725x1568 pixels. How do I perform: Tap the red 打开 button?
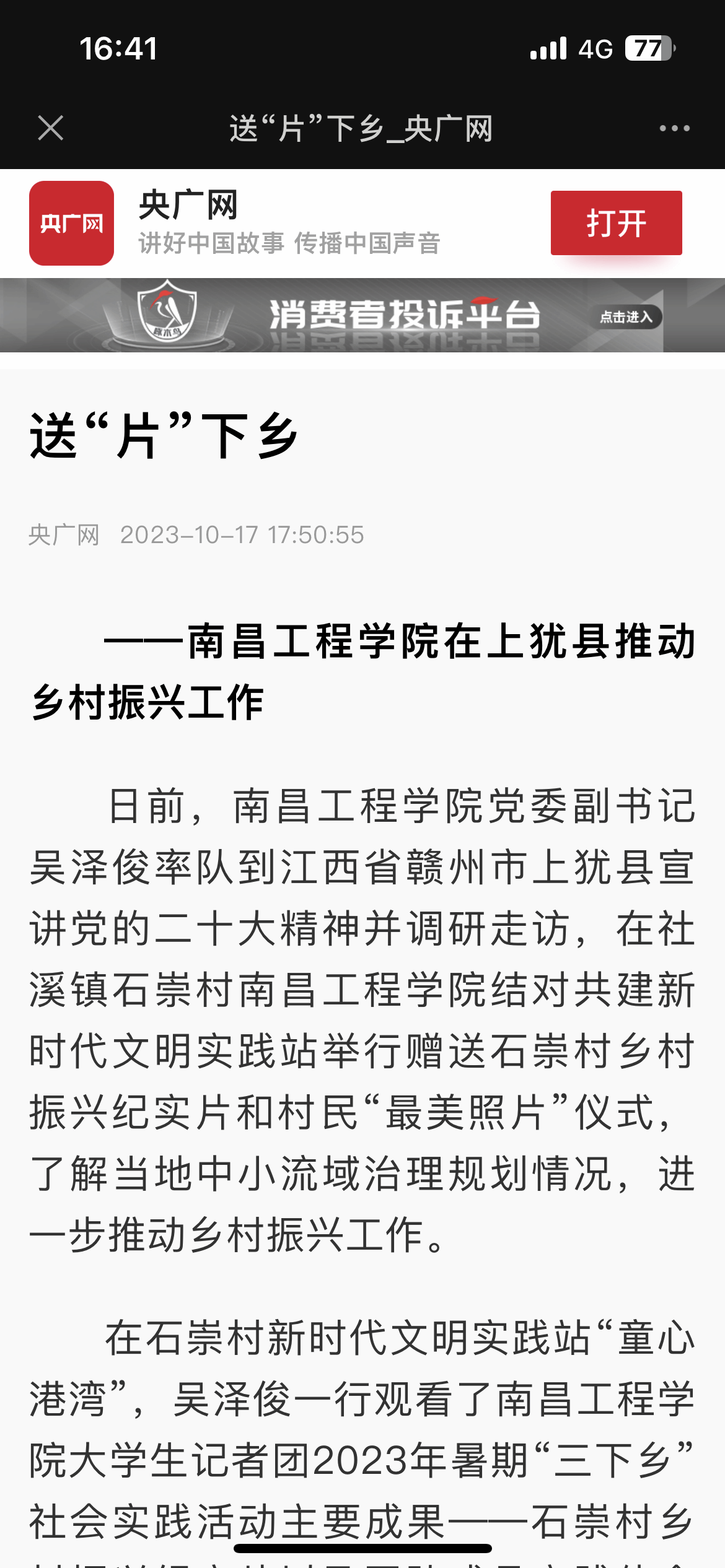click(x=616, y=223)
